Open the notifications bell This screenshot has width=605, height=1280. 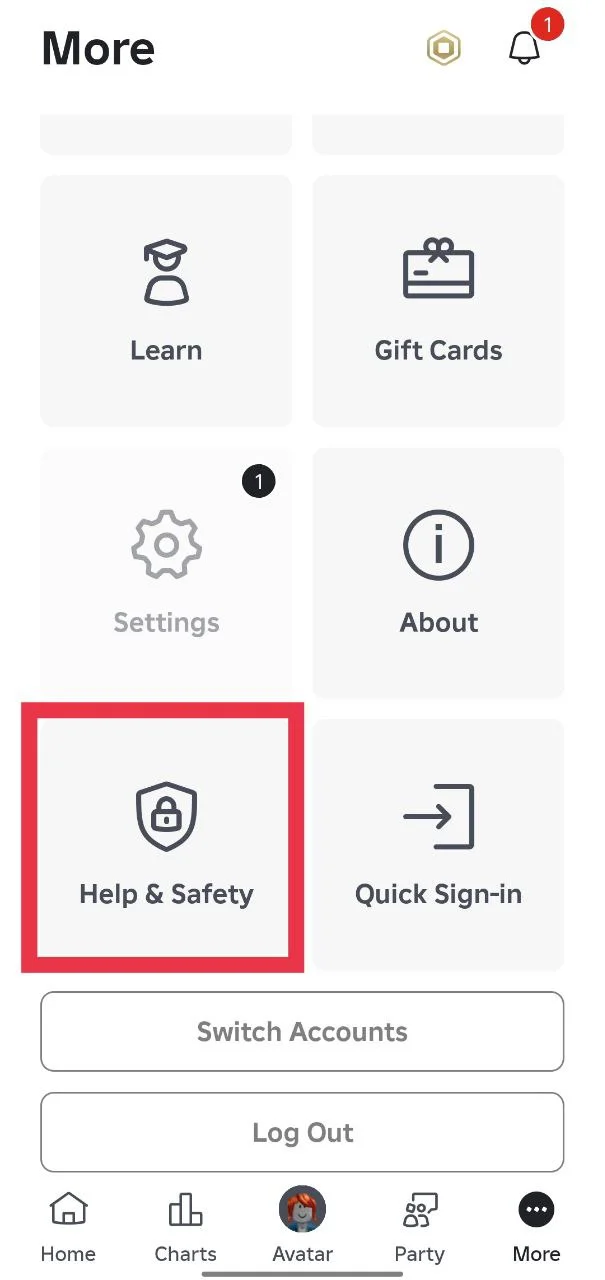[x=525, y=47]
